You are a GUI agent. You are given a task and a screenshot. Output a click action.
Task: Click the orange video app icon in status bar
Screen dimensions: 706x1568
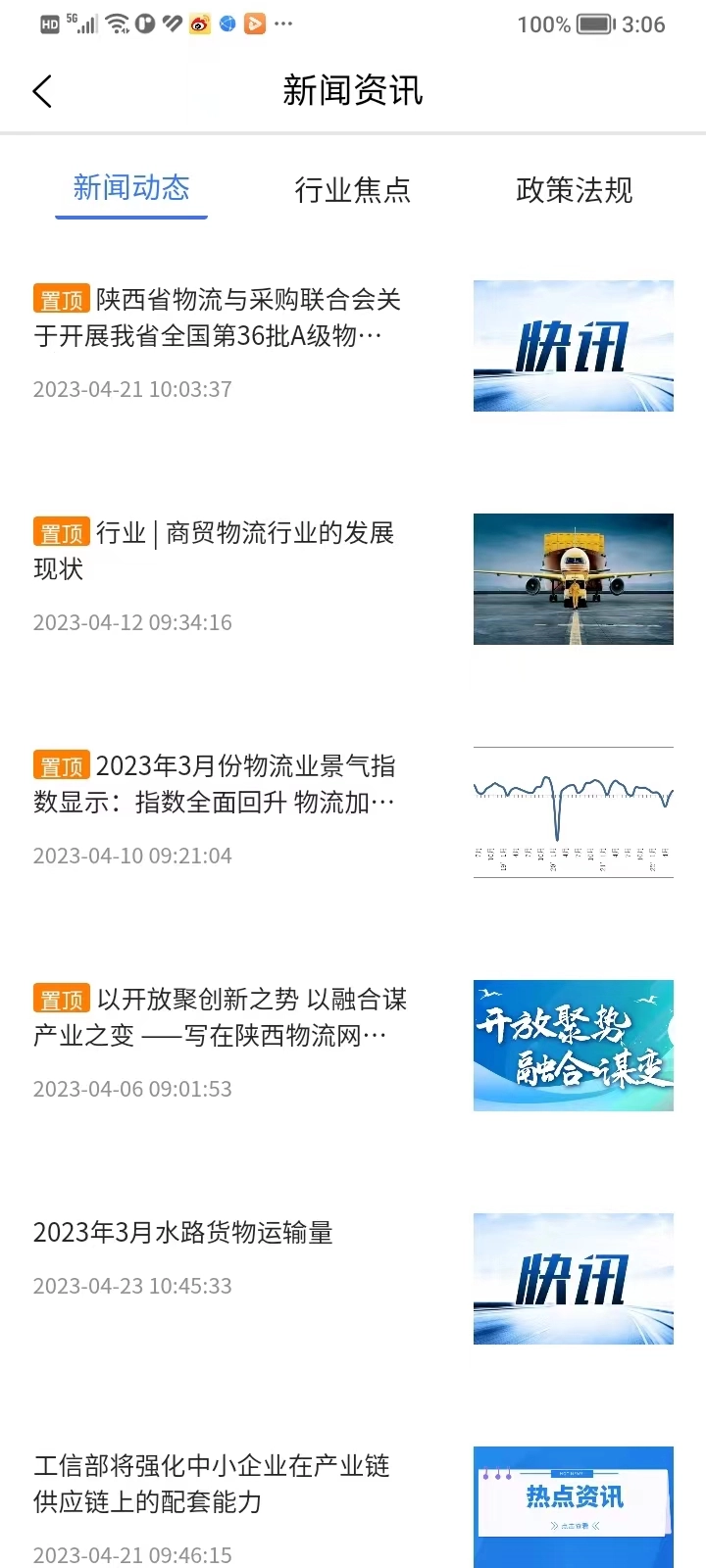click(x=254, y=24)
